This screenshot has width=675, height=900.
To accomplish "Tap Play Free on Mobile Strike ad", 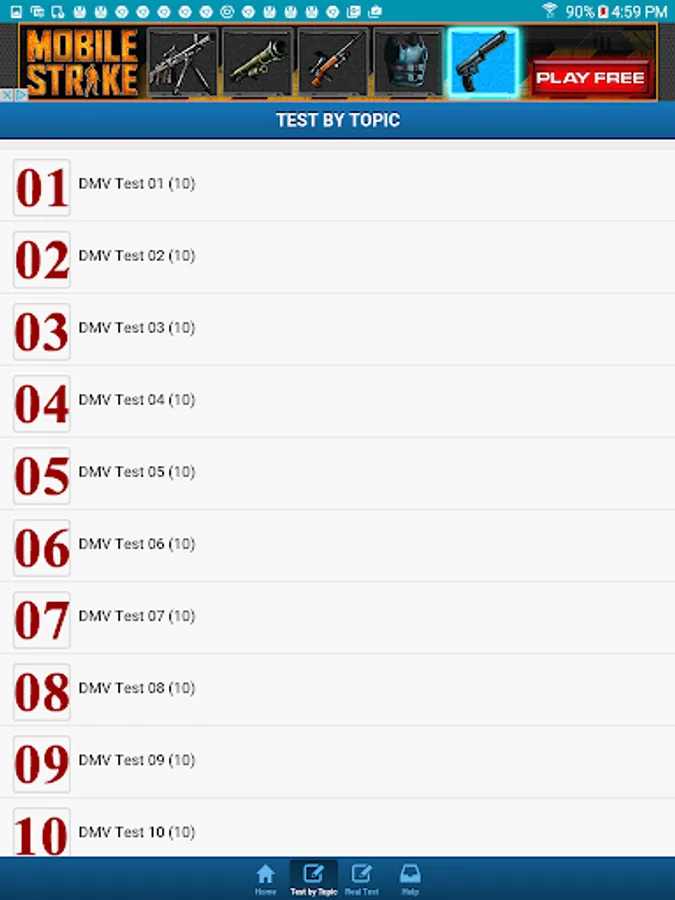I will pos(590,77).
